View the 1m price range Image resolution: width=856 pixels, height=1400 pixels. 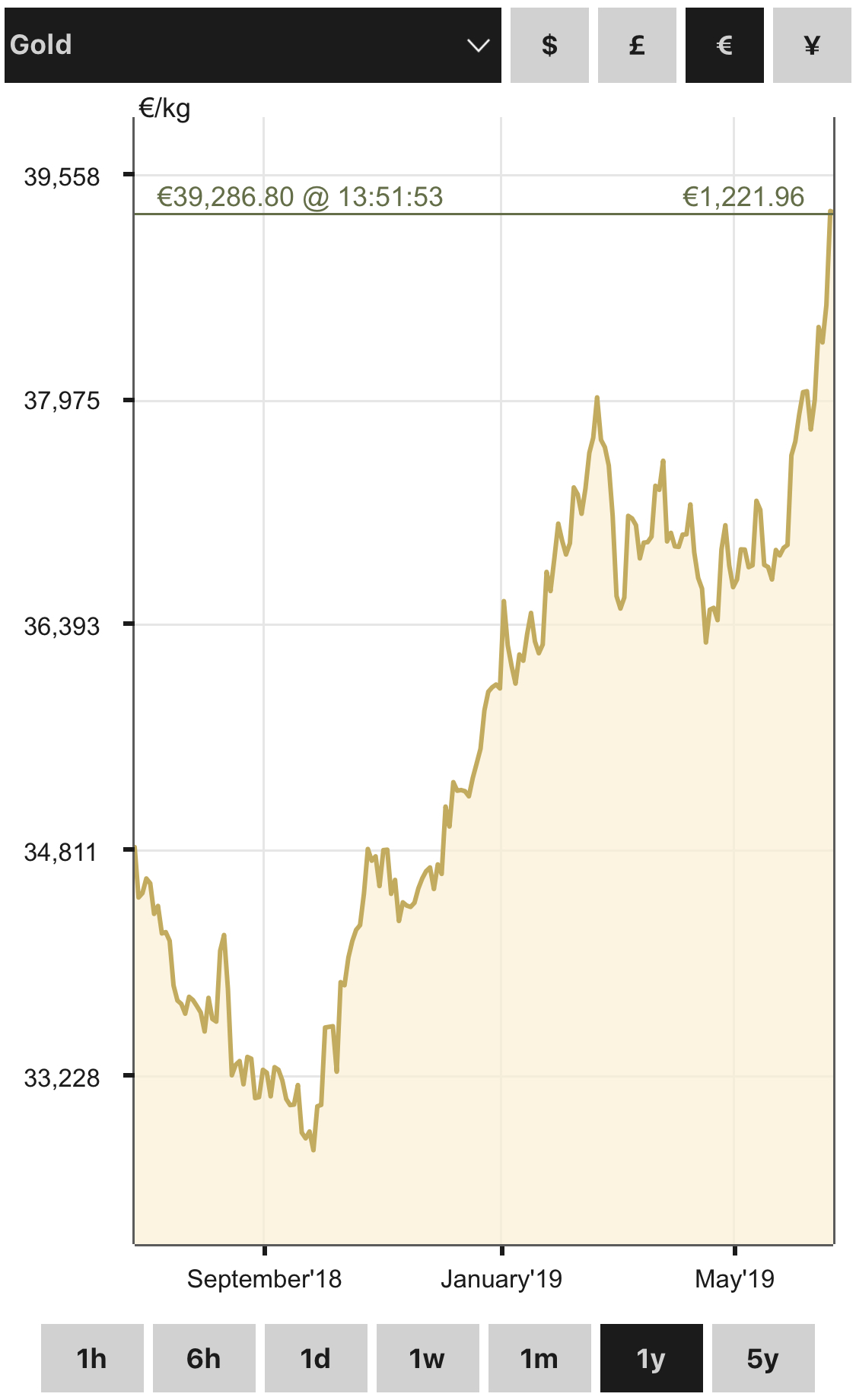coord(539,1358)
